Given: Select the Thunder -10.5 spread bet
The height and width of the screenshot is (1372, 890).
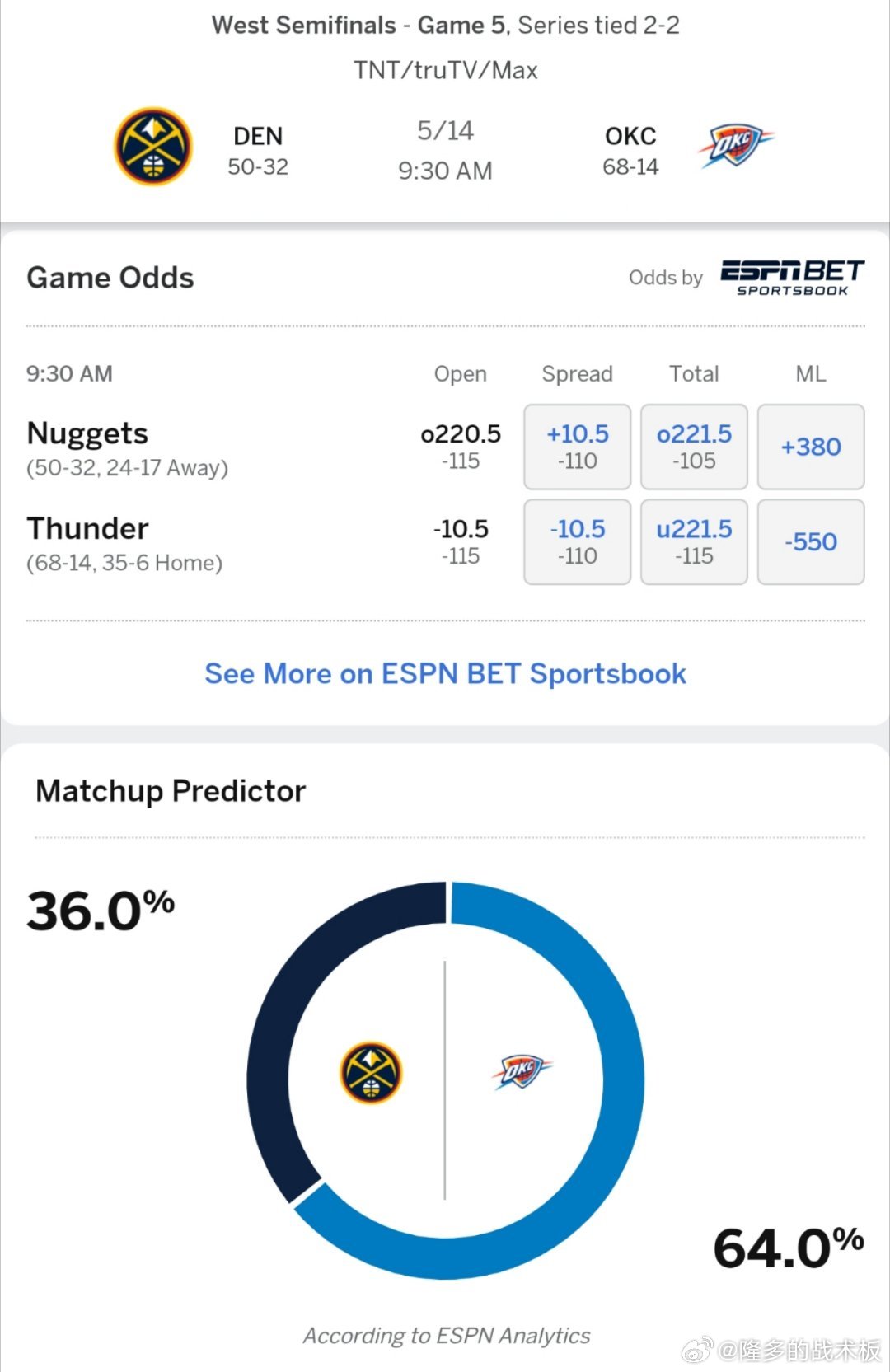Looking at the screenshot, I should coord(577,541).
